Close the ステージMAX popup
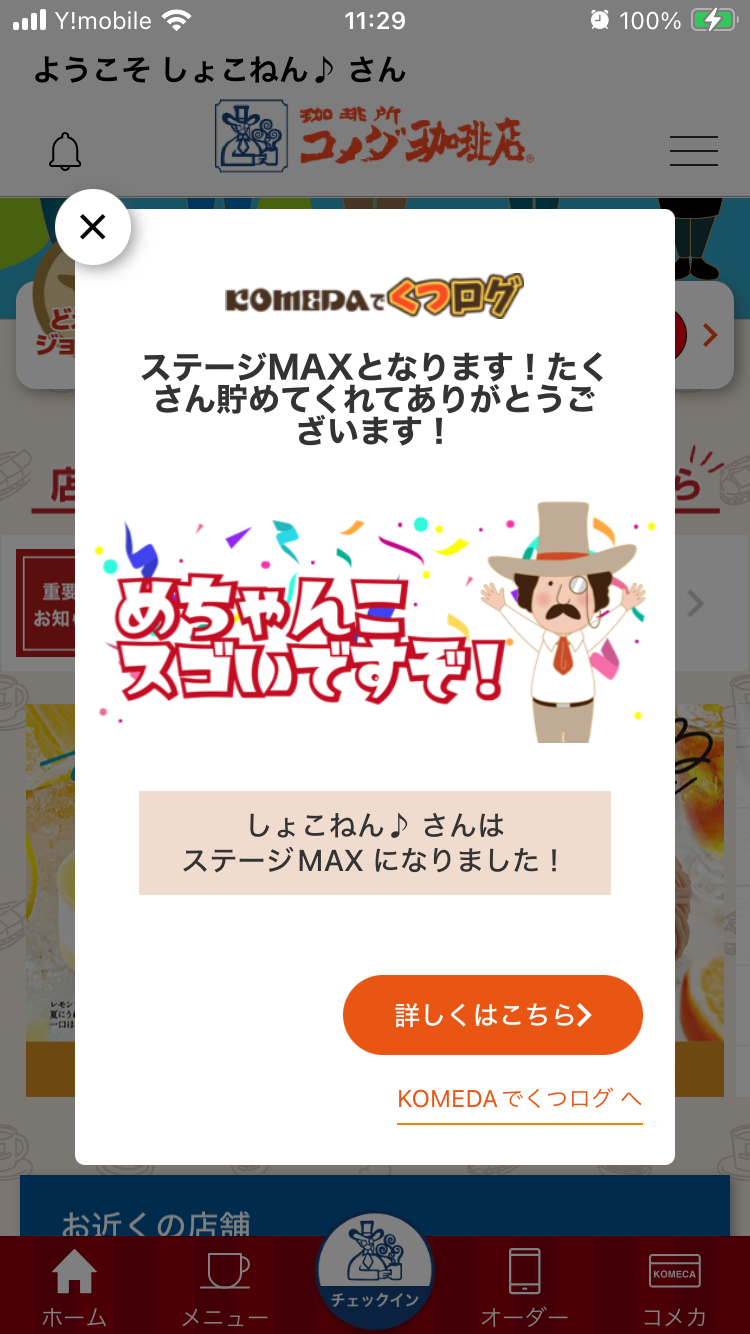The height and width of the screenshot is (1334, 750). 93,227
